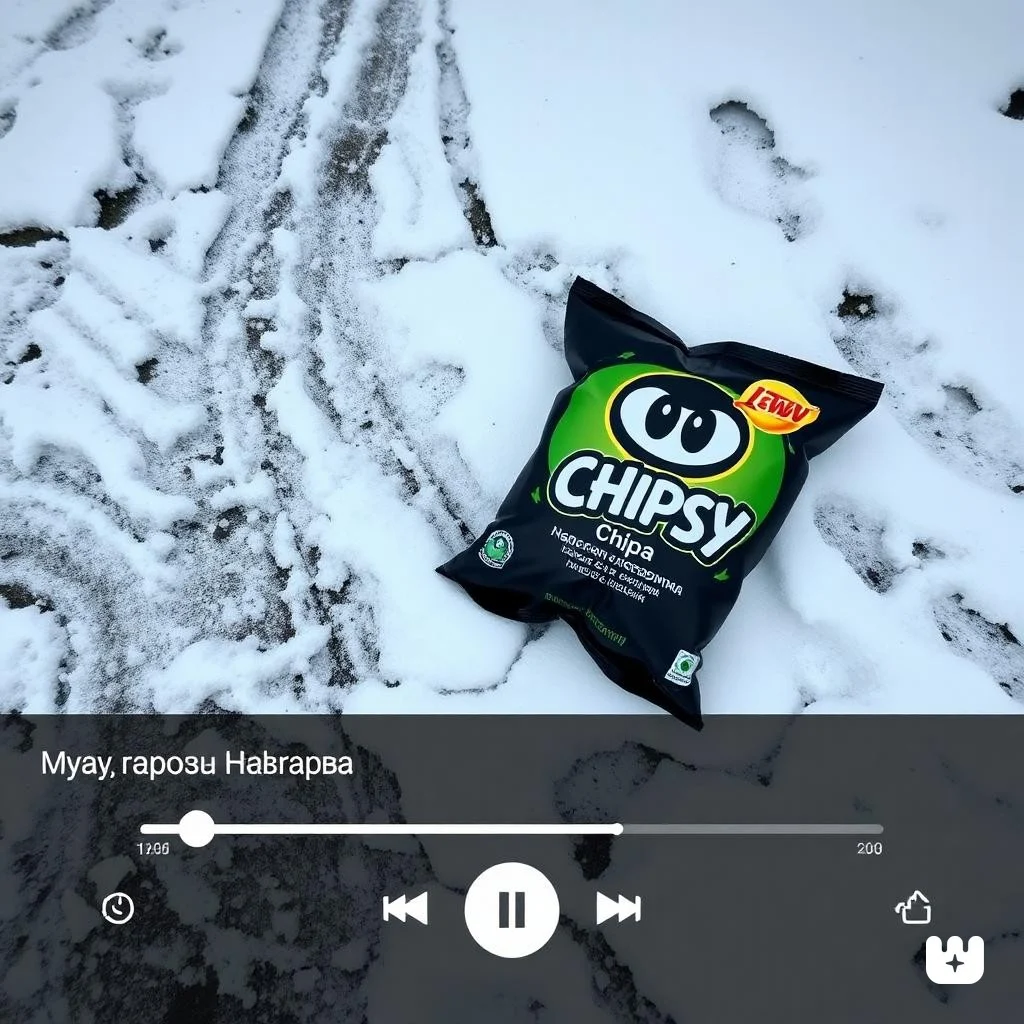Share the current track
The image size is (1024, 1024).
[x=913, y=907]
